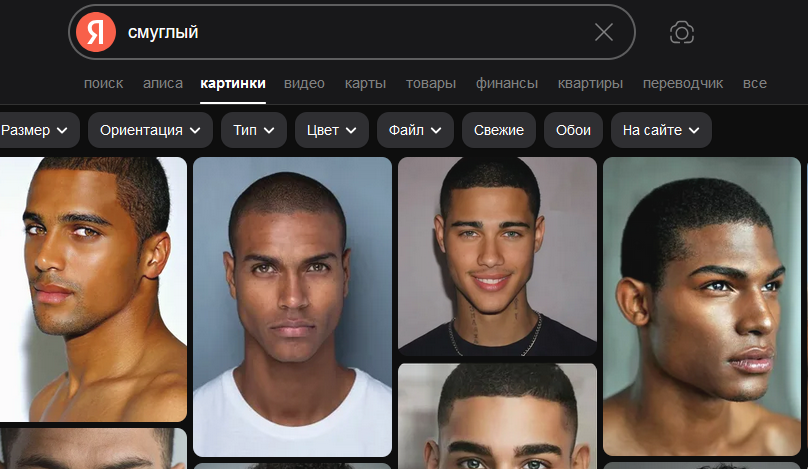Viewport: 808px width, 469px height.
Task: Expand the Ориентация filter dropdown
Action: tap(151, 130)
